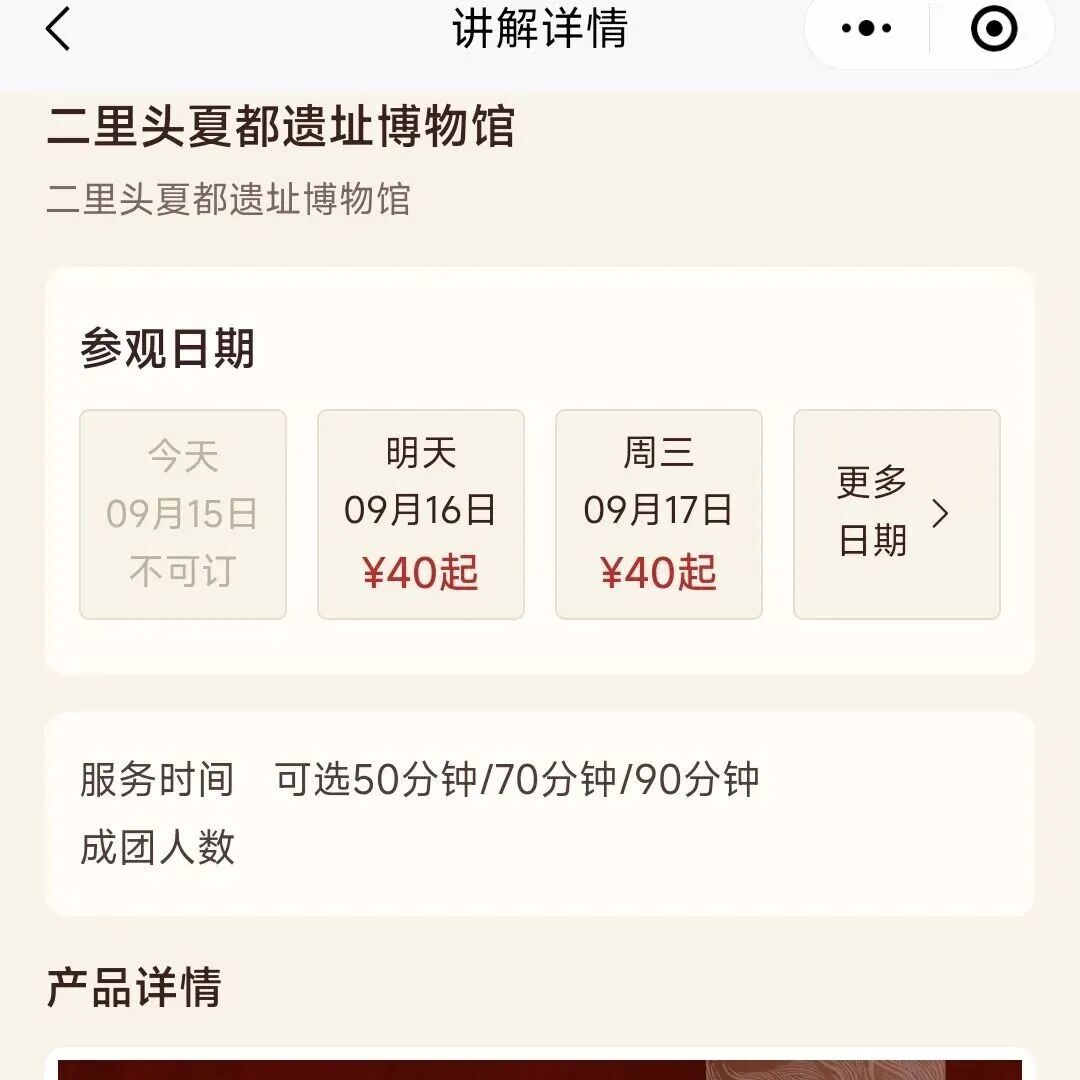Choose Wednesday 09月17日 visit date

click(x=659, y=514)
